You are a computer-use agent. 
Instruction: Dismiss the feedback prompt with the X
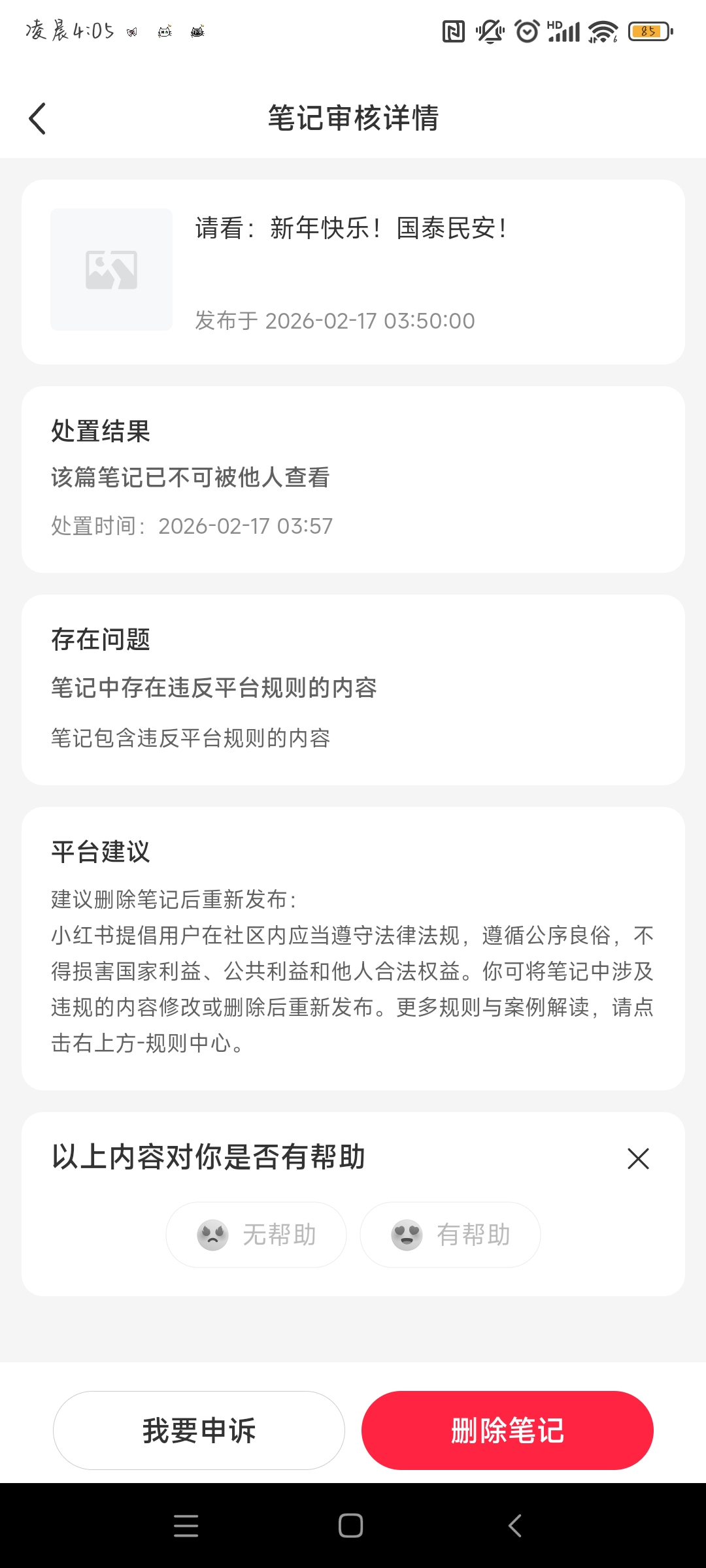point(637,1158)
